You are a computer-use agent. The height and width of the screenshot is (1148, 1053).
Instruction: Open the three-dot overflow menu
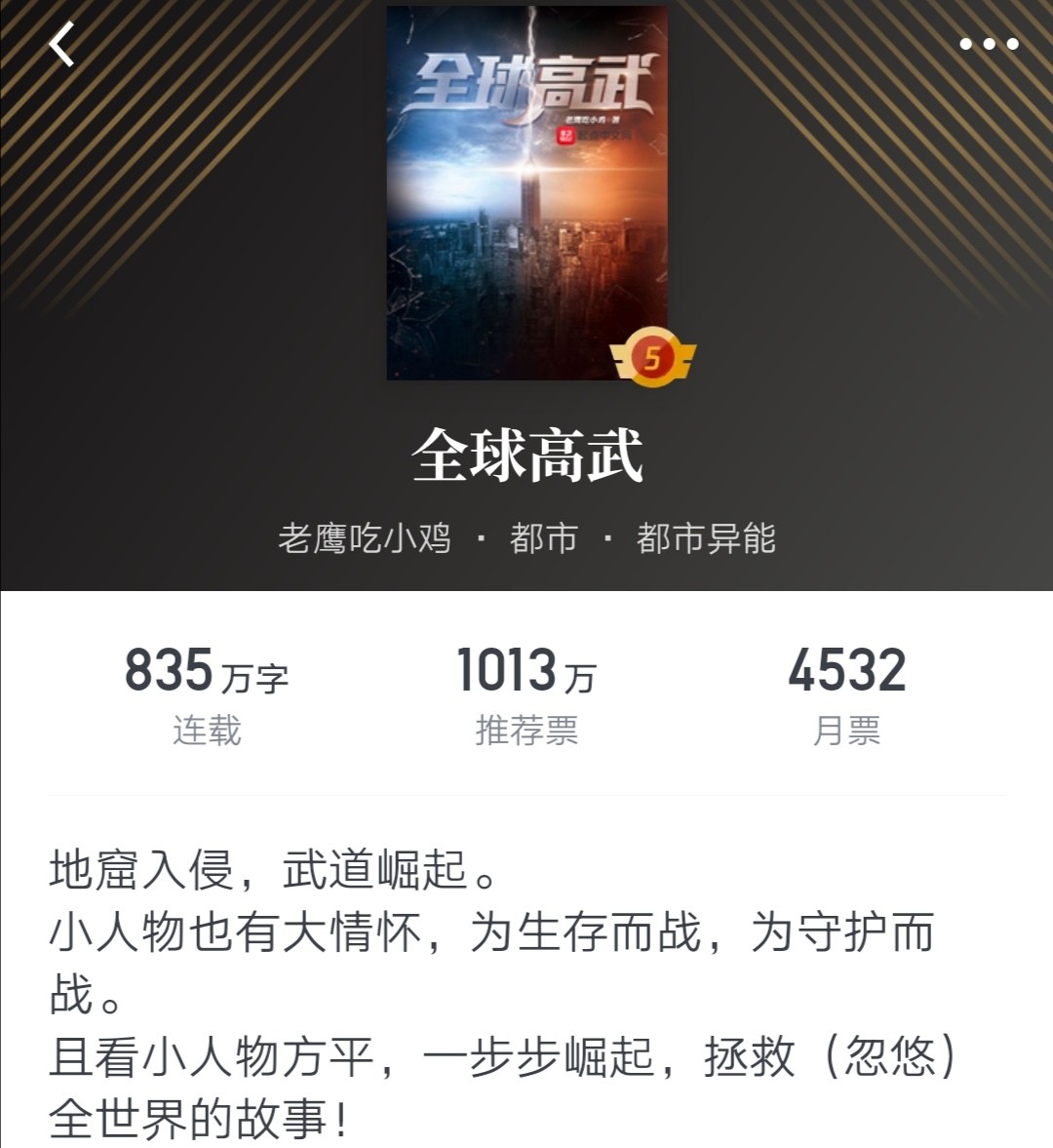pos(989,44)
